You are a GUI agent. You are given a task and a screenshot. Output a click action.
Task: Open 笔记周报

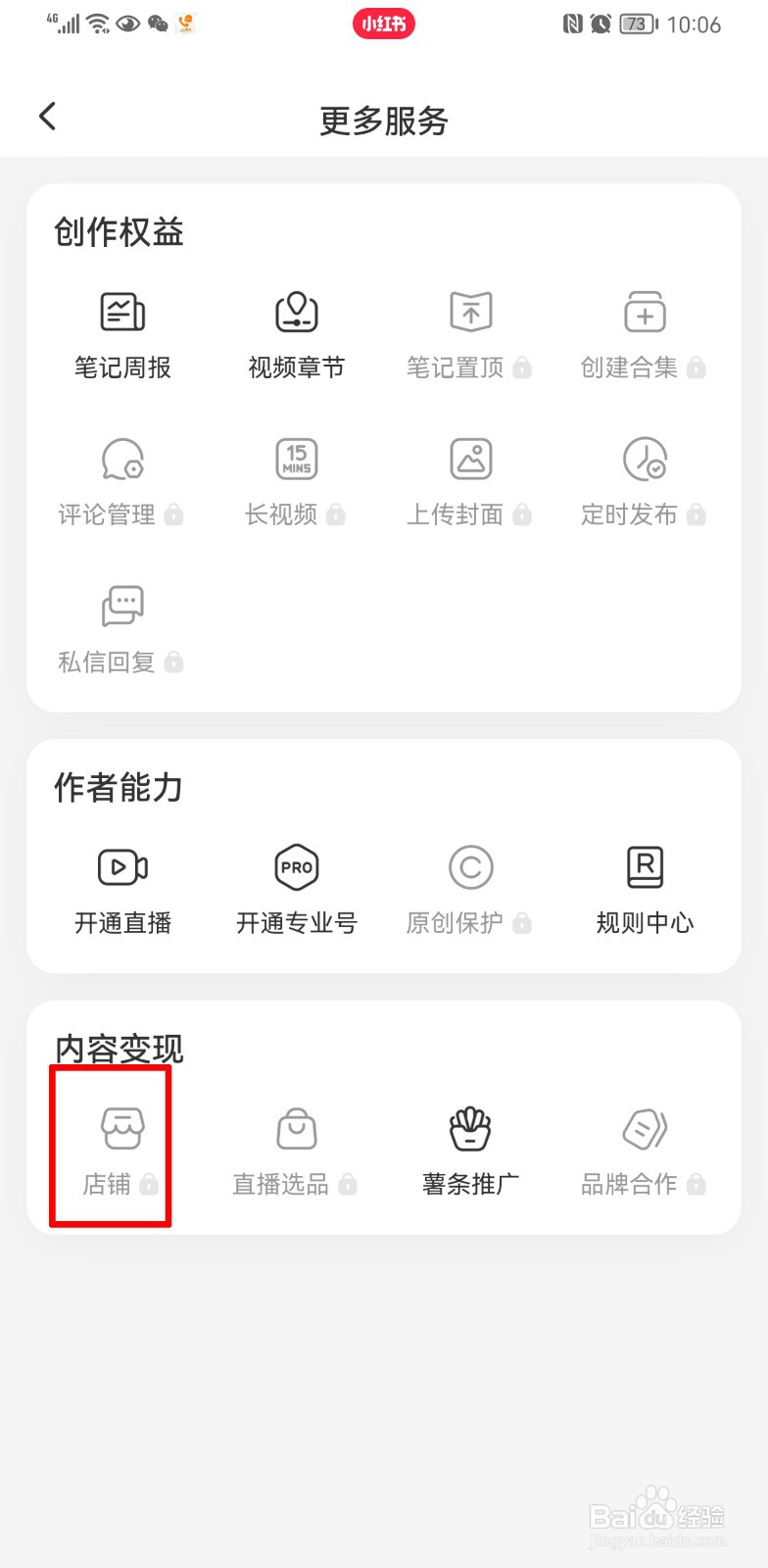tap(122, 335)
